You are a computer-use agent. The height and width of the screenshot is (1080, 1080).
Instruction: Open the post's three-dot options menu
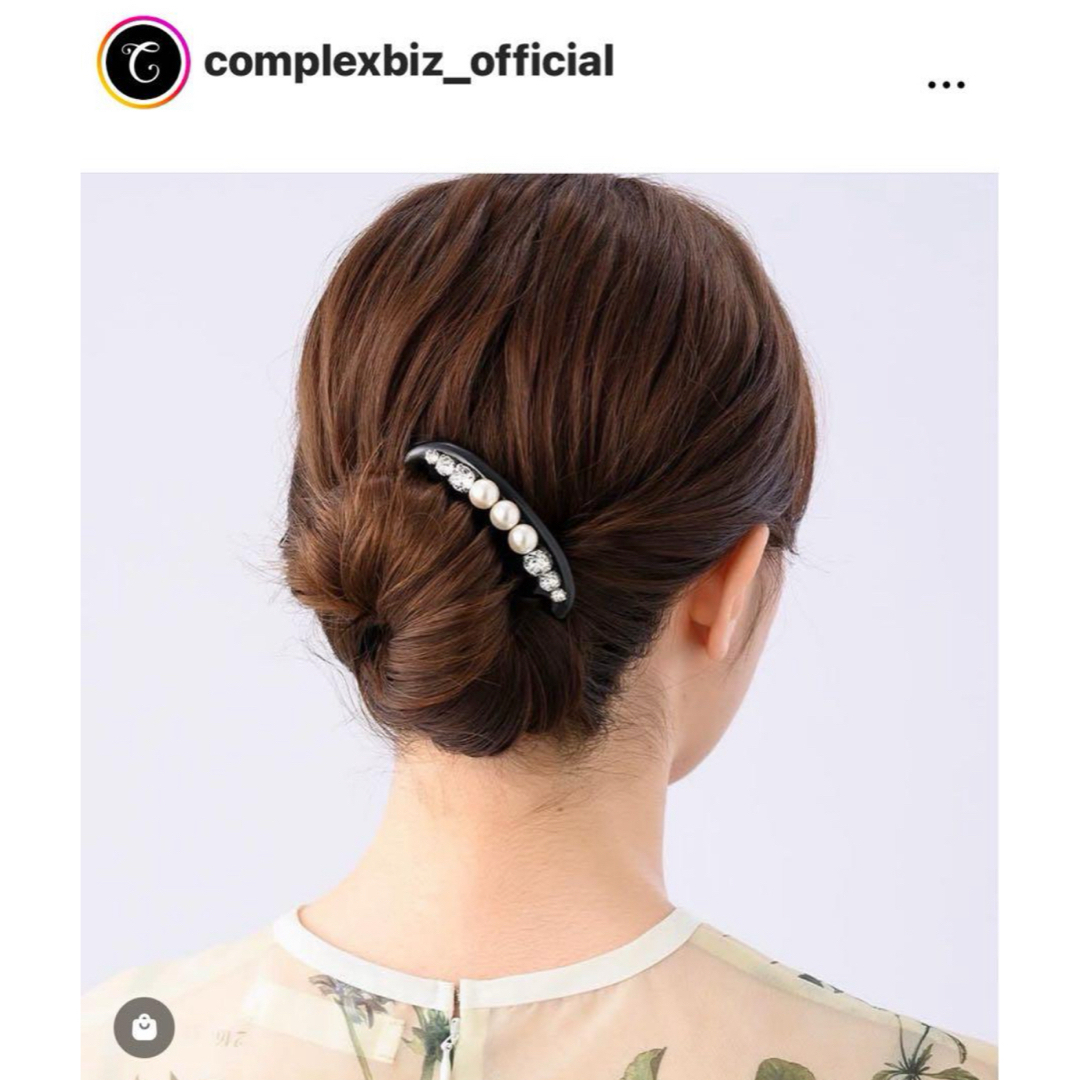coord(945,85)
